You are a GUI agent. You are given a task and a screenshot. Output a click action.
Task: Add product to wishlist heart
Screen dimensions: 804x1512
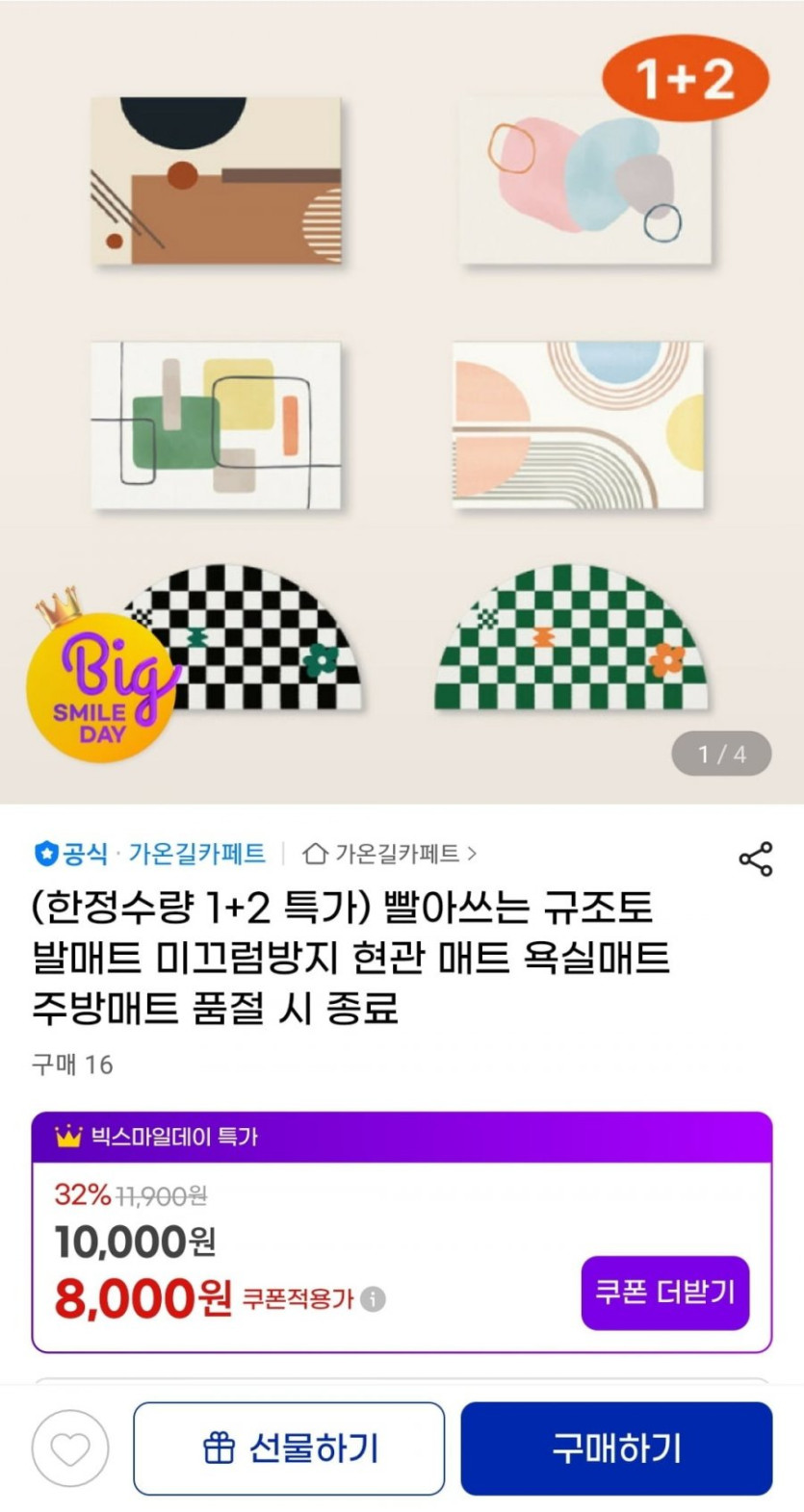70,1448
